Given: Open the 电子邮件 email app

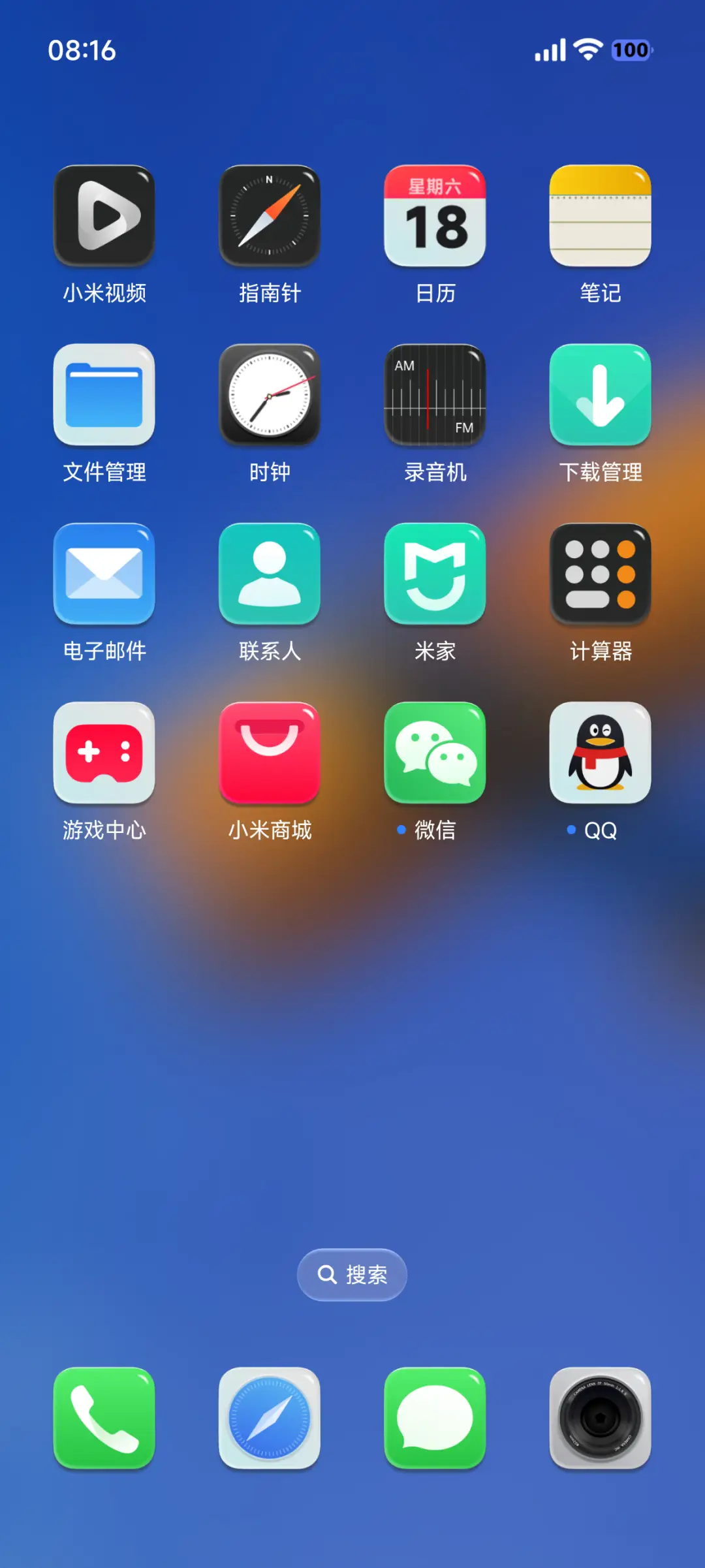Looking at the screenshot, I should point(104,574).
